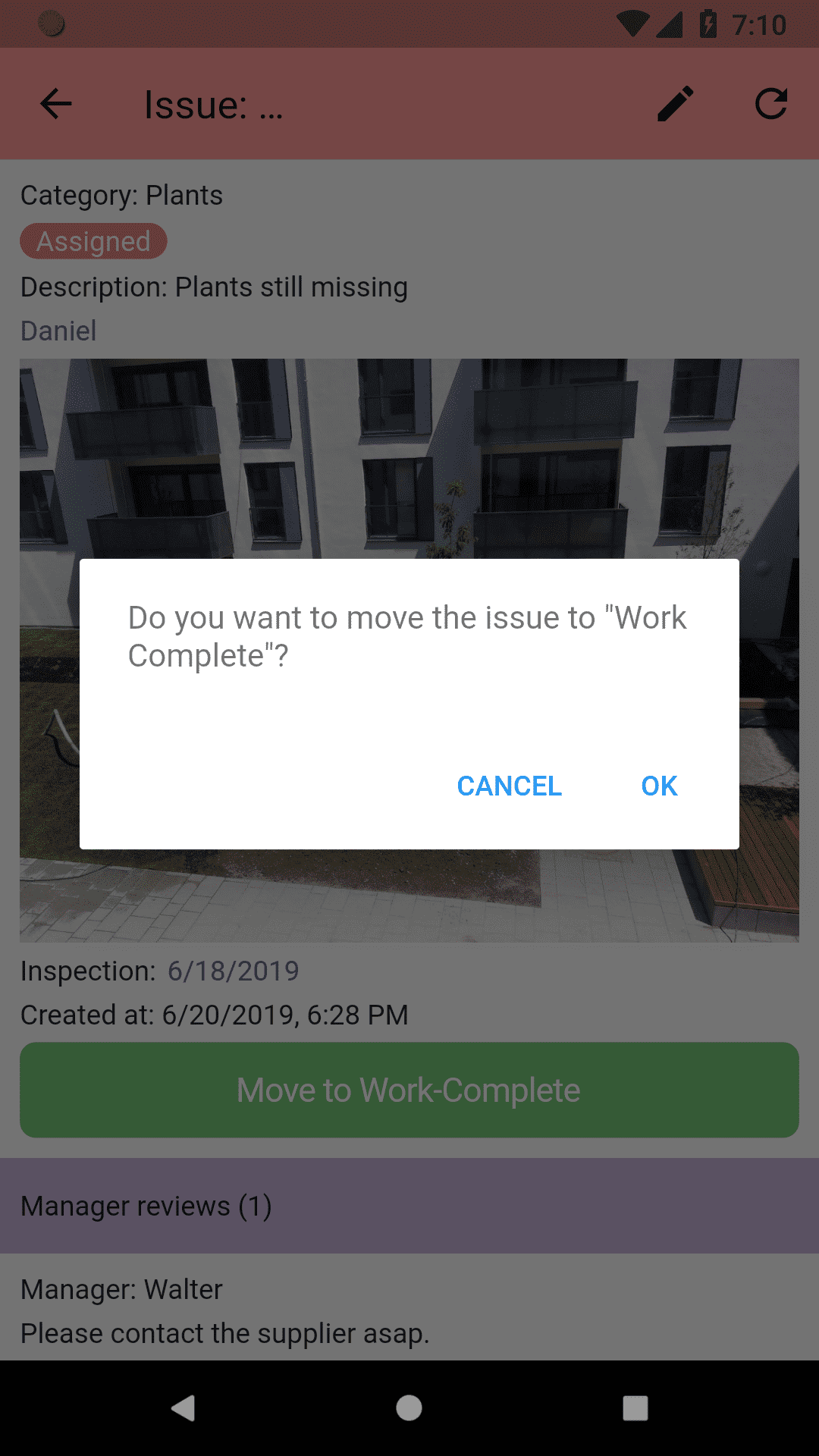Confirm moving the issue with OK
Viewport: 819px width, 1456px height.
point(659,786)
